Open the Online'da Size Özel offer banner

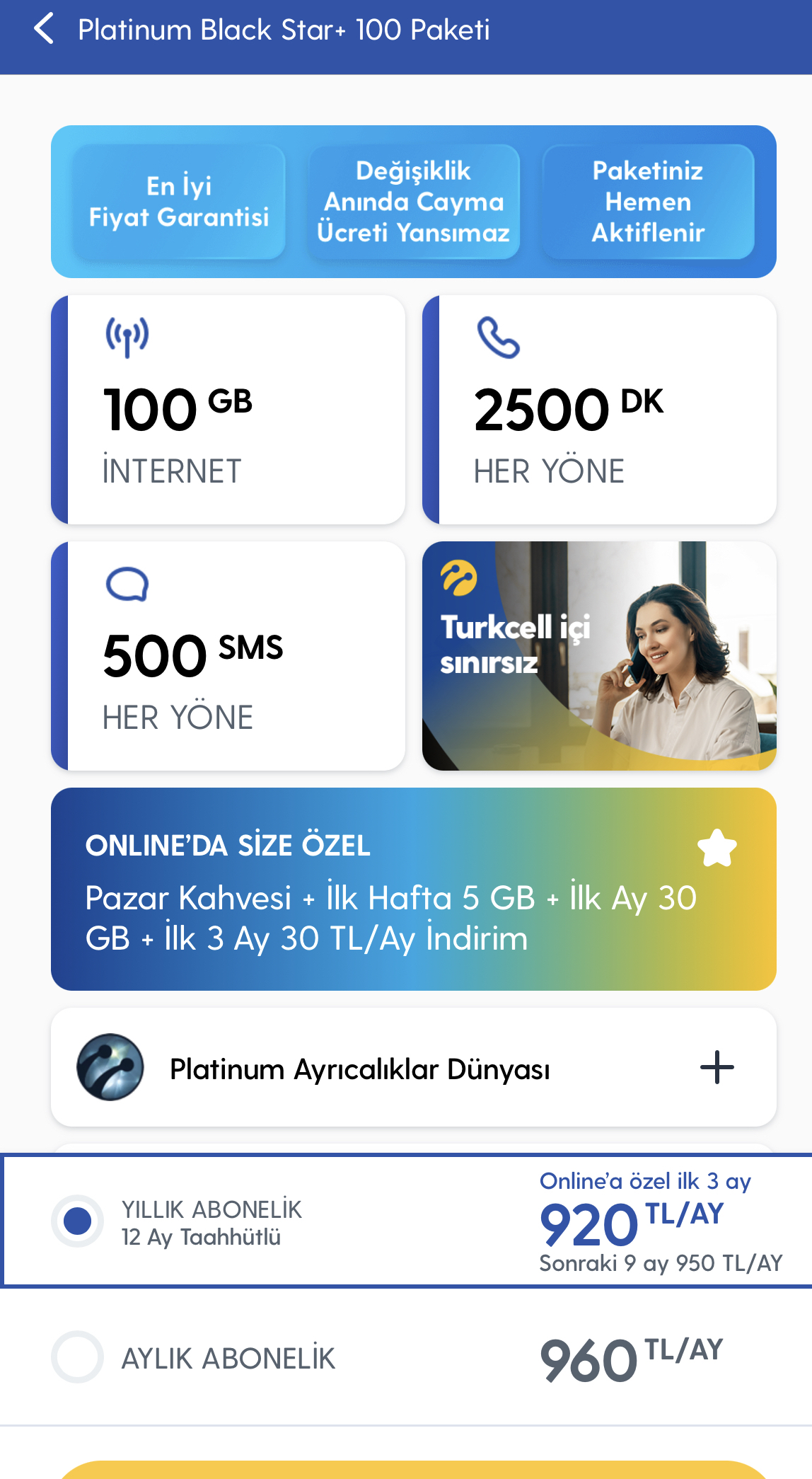pos(414,889)
